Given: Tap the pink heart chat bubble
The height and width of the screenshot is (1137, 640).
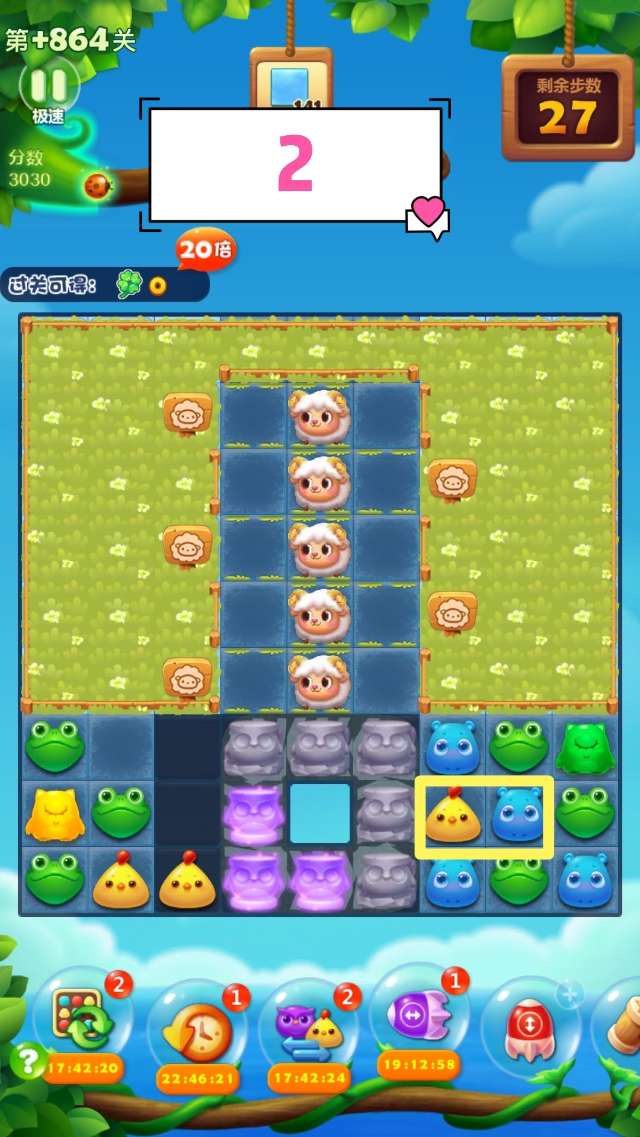Looking at the screenshot, I should pos(428,214).
